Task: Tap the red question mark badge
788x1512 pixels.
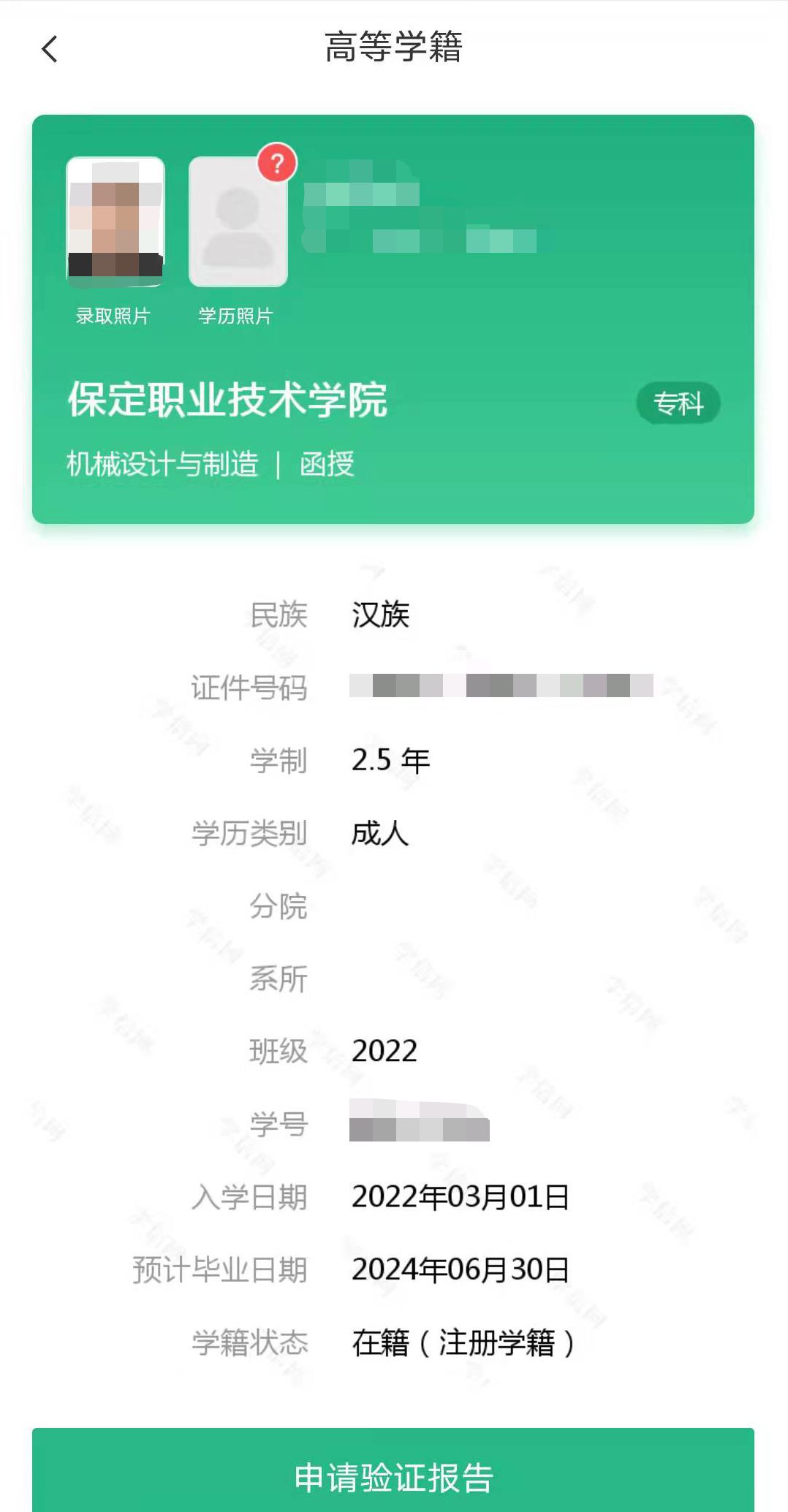Action: (277, 164)
